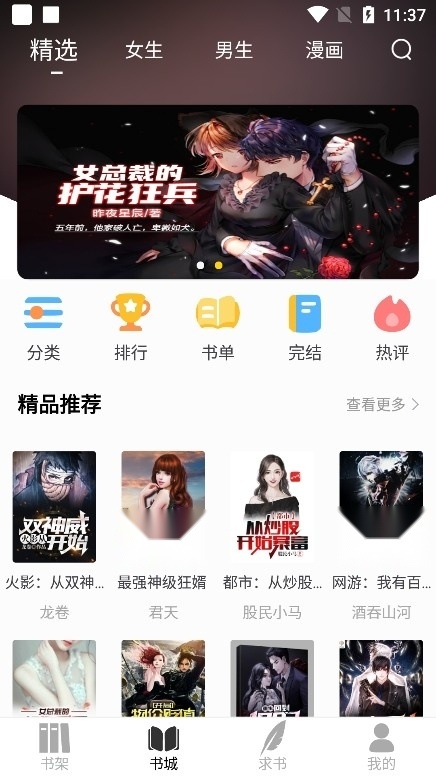Open the 书单 book list shortcut
Screen dimensions: 436x776
click(218, 328)
